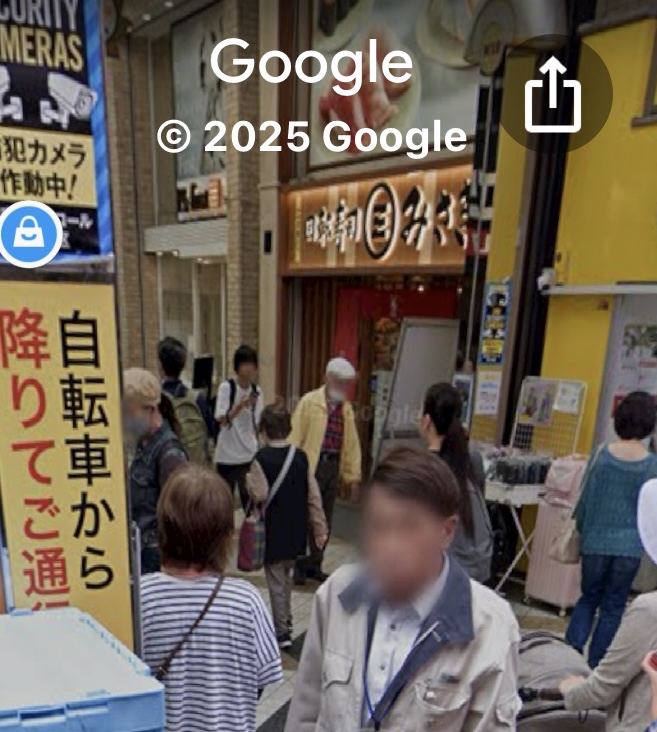
Task: Share this Street View image
Action: 553,93
